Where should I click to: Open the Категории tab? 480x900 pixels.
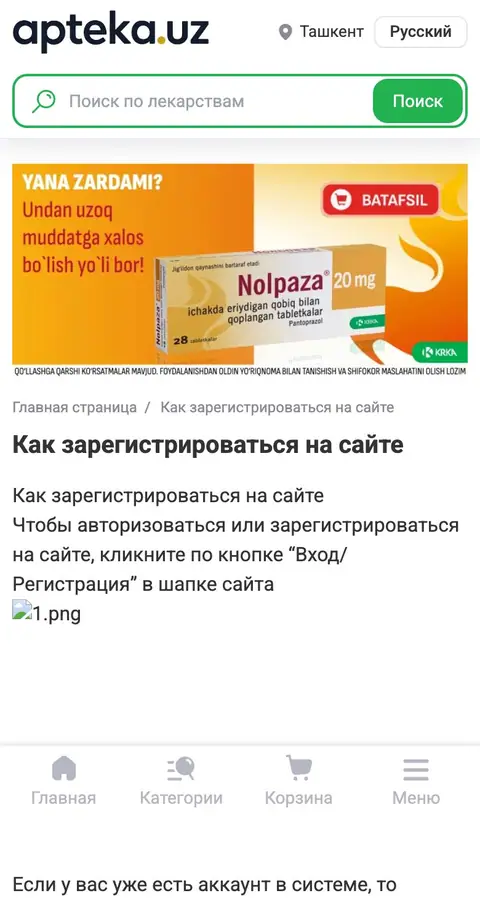pos(181,781)
